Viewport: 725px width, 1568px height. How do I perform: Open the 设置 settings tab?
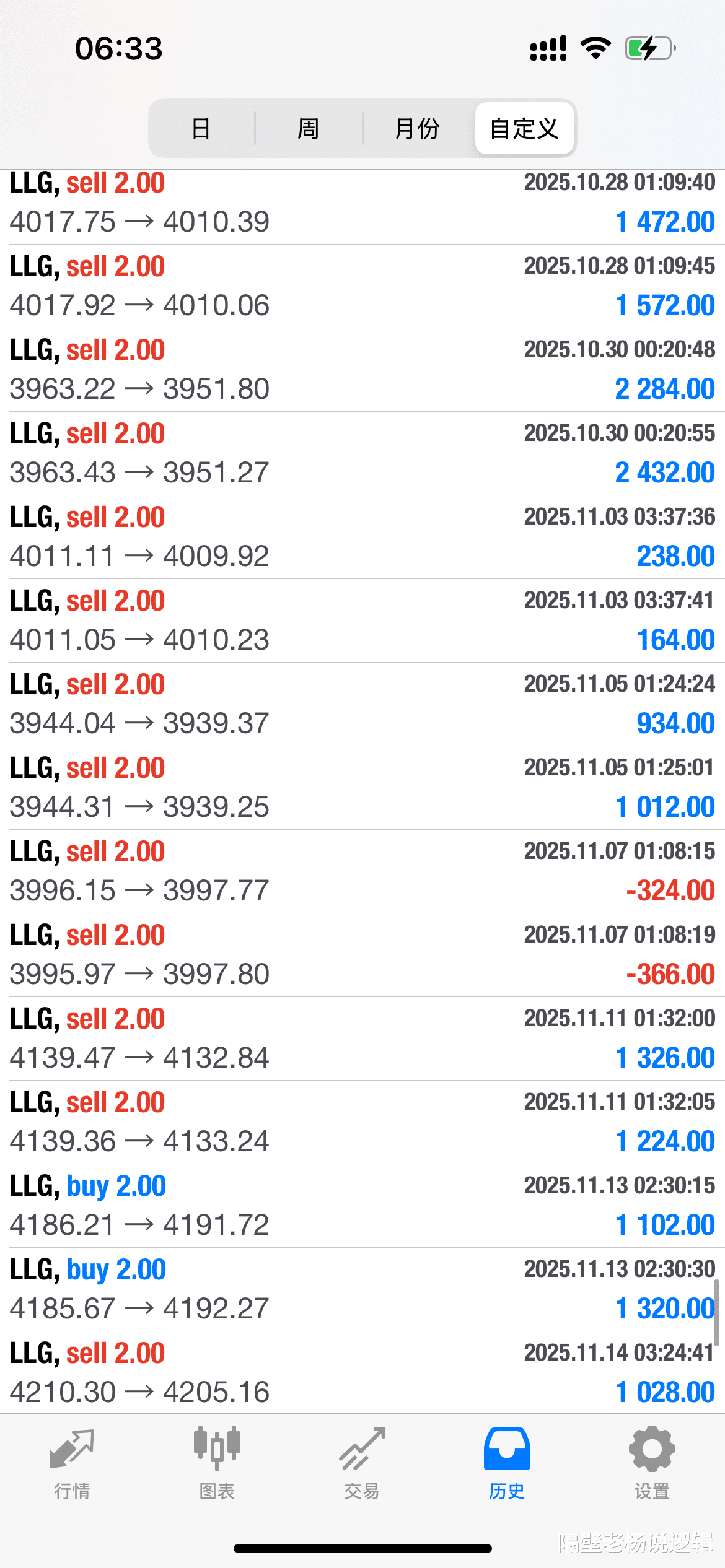click(652, 1464)
